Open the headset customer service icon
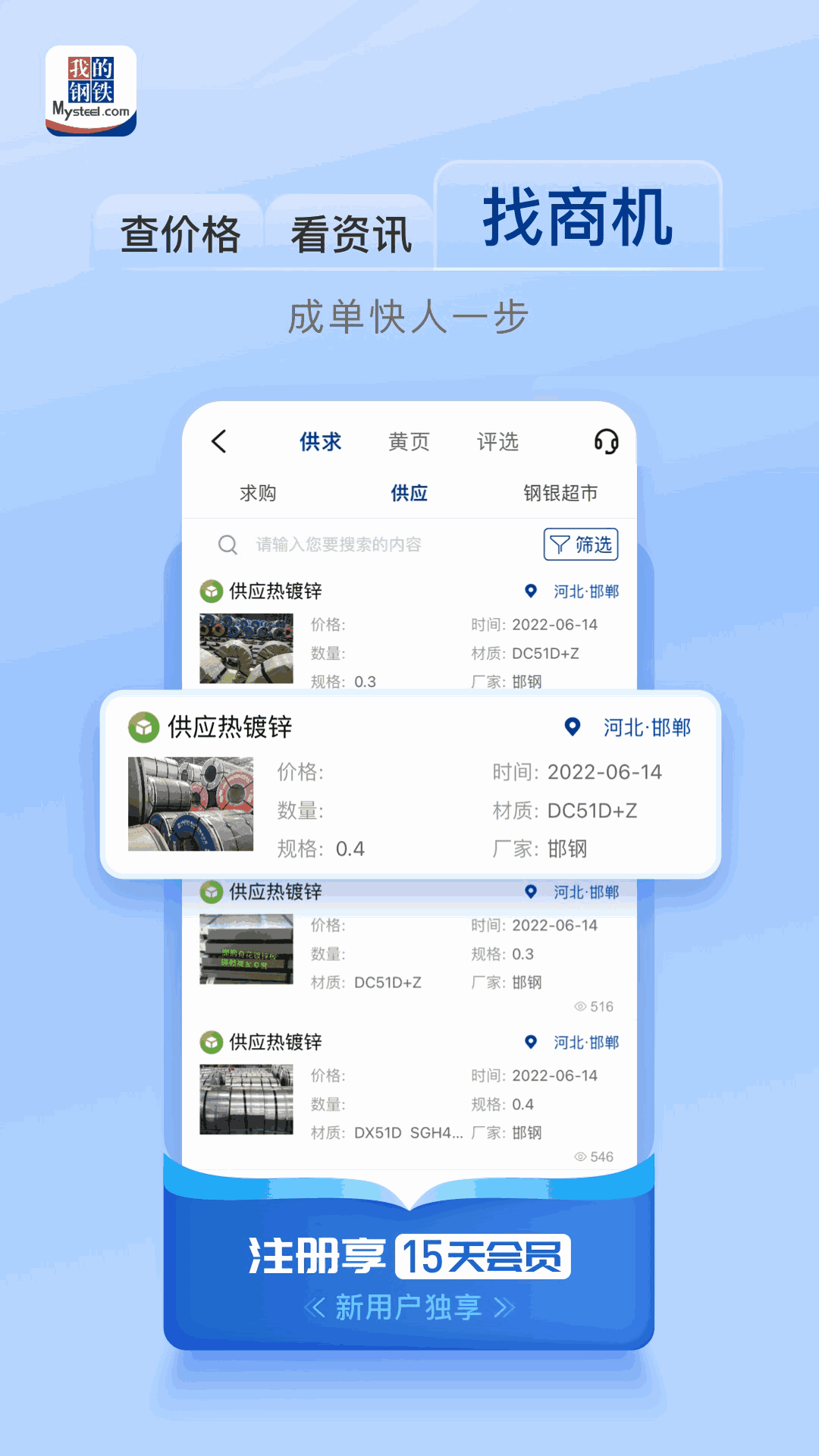Screen dimensions: 819x1456 pos(607,442)
